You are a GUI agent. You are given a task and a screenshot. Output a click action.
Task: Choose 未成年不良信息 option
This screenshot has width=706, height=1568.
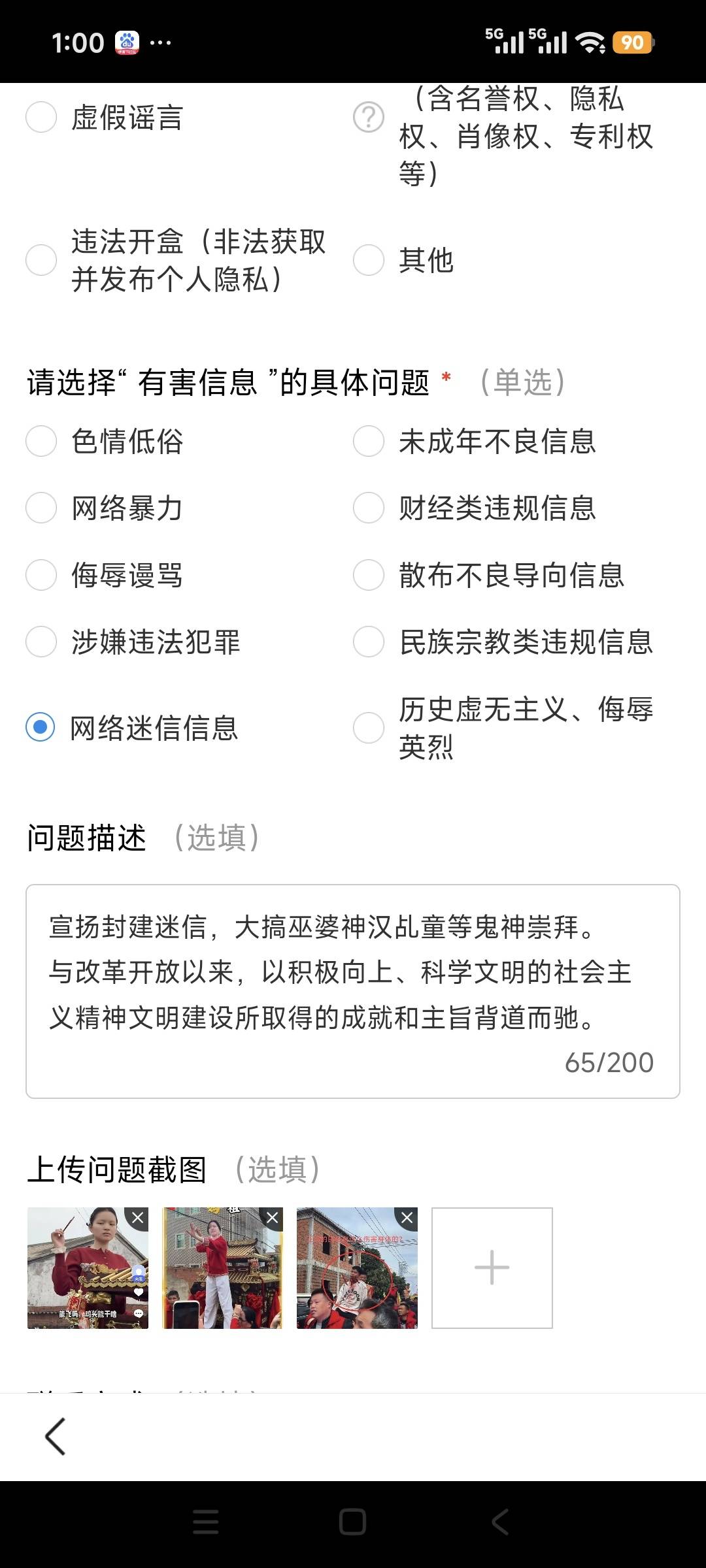pos(368,441)
